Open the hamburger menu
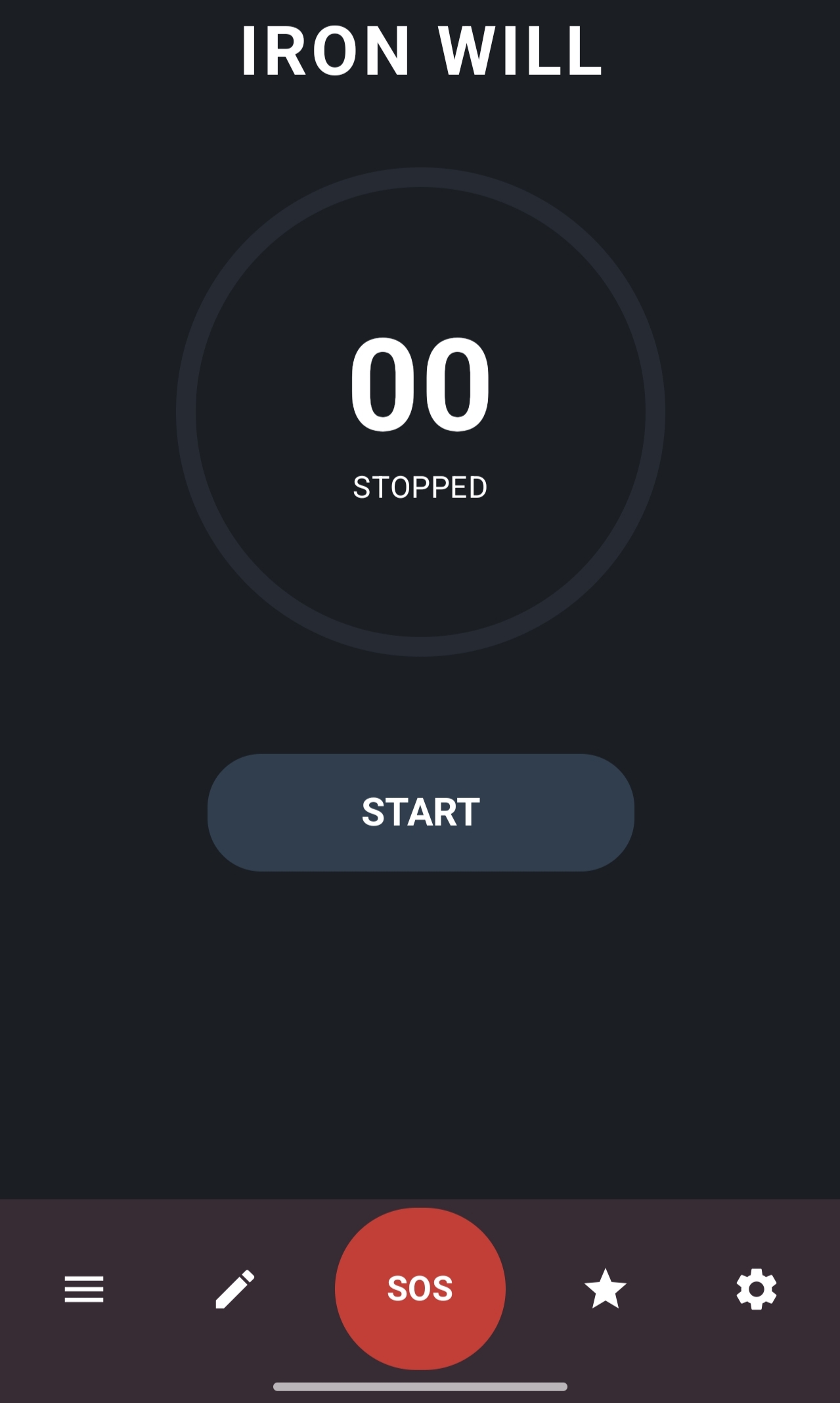 [84, 1289]
